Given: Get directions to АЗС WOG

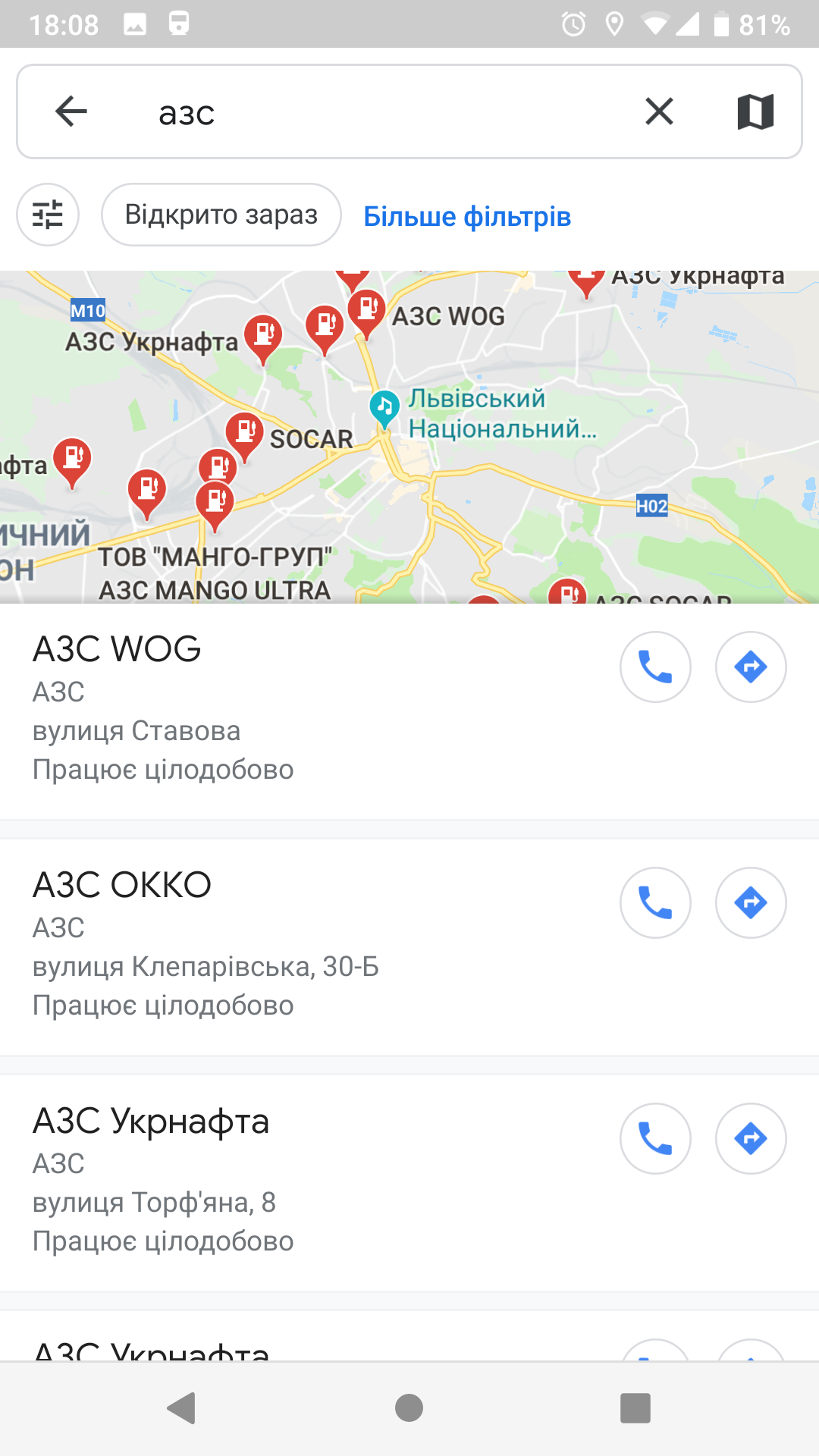Looking at the screenshot, I should coord(751,667).
